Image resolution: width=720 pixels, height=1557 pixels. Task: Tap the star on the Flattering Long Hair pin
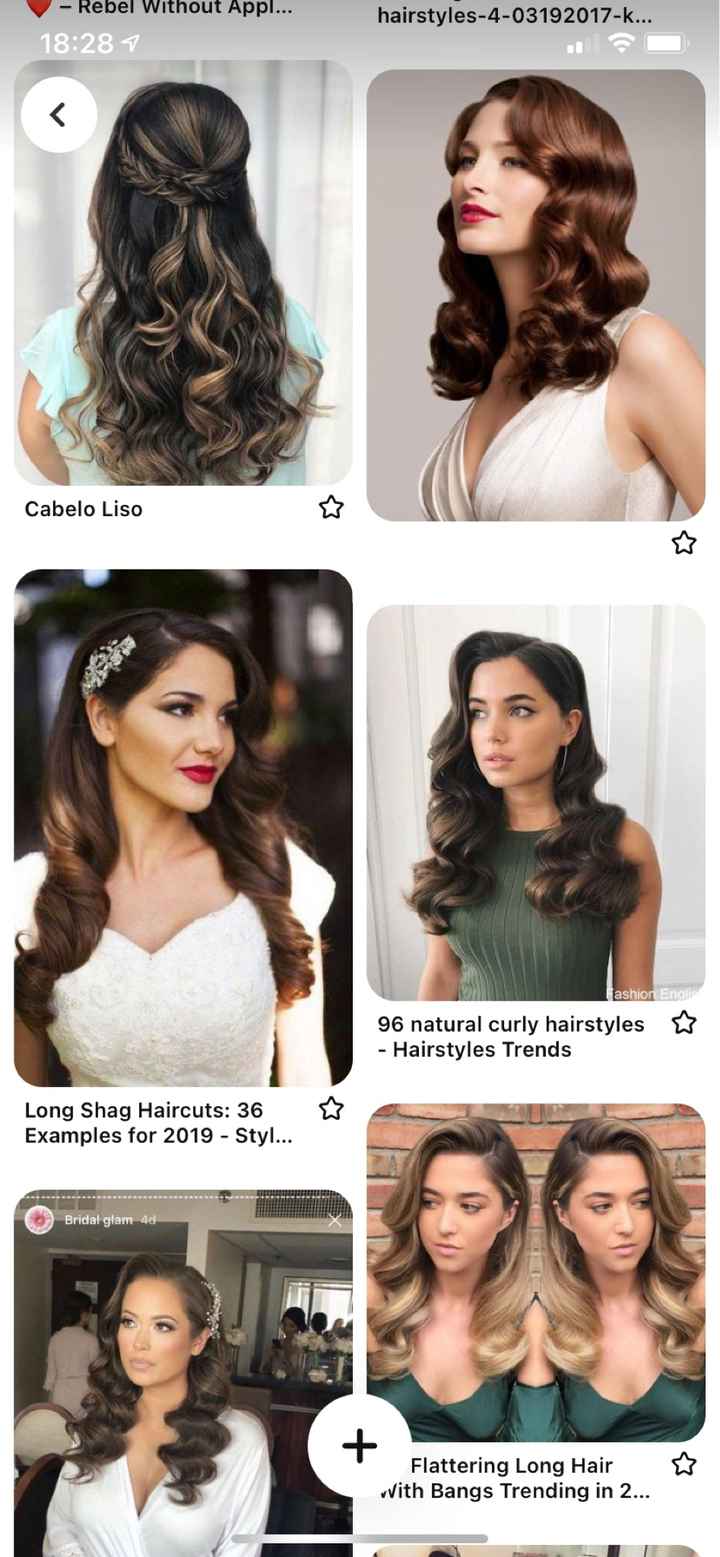click(684, 1462)
